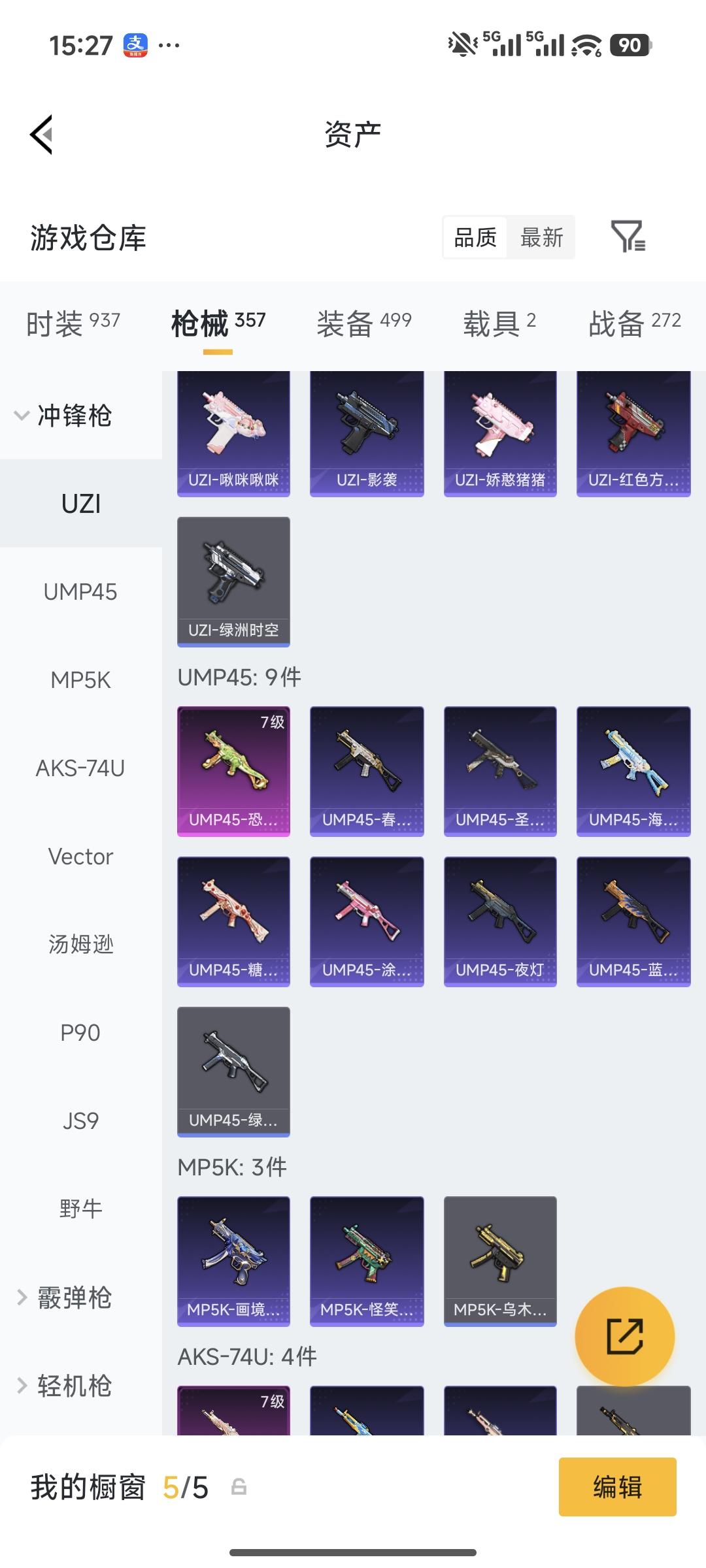
Task: Tap the orange share floating button
Action: [x=625, y=1336]
